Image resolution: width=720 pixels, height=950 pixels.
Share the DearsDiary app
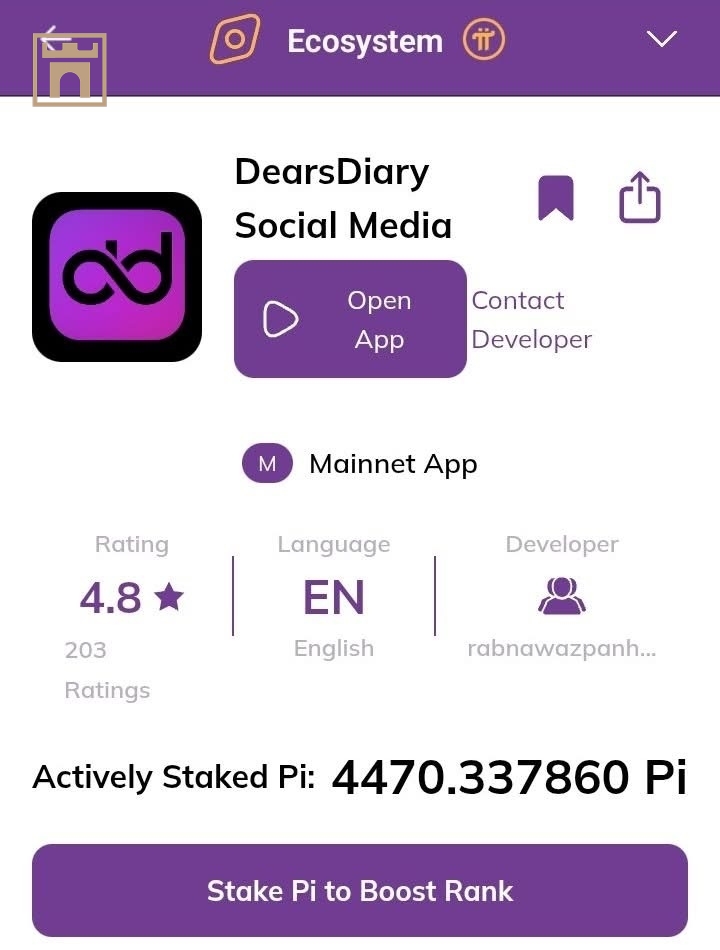(x=640, y=197)
